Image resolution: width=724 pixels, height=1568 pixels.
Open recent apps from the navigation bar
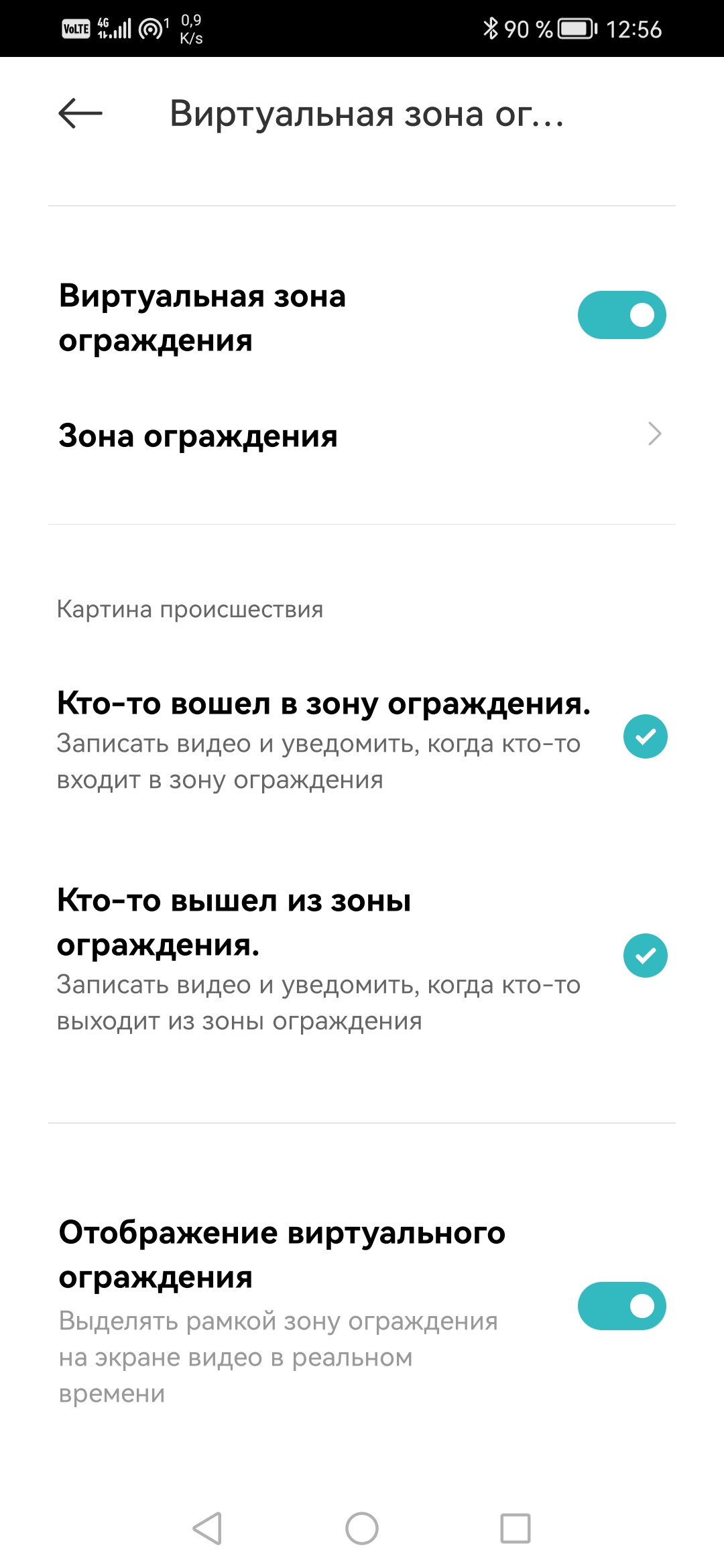(516, 1528)
